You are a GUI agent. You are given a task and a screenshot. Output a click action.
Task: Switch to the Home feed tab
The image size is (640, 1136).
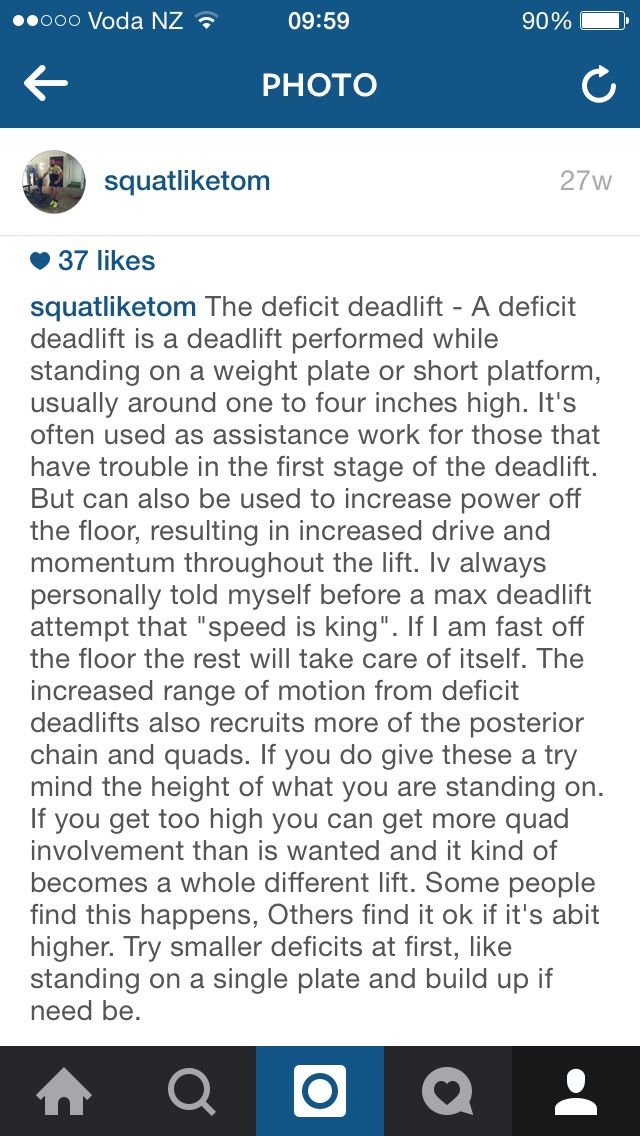click(x=64, y=1091)
